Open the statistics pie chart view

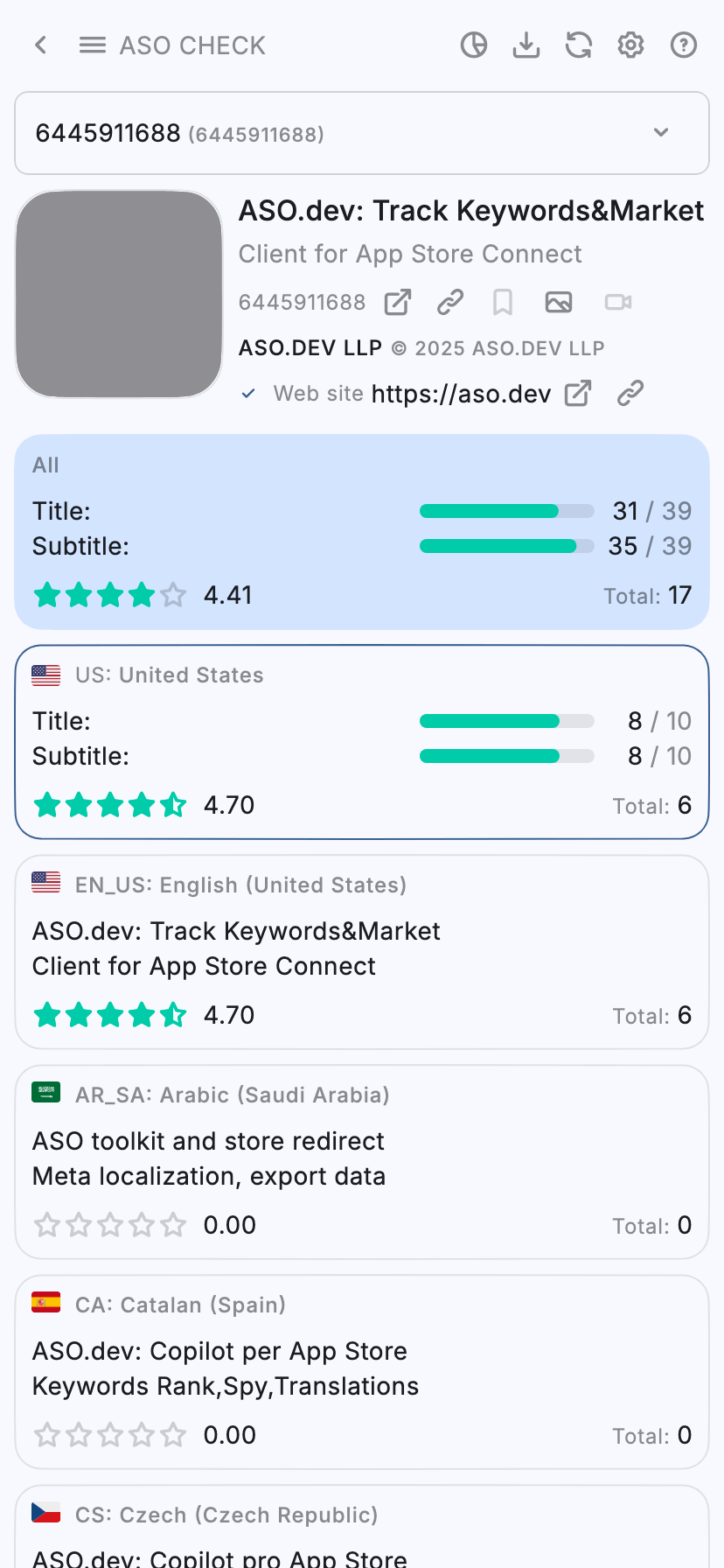[473, 45]
